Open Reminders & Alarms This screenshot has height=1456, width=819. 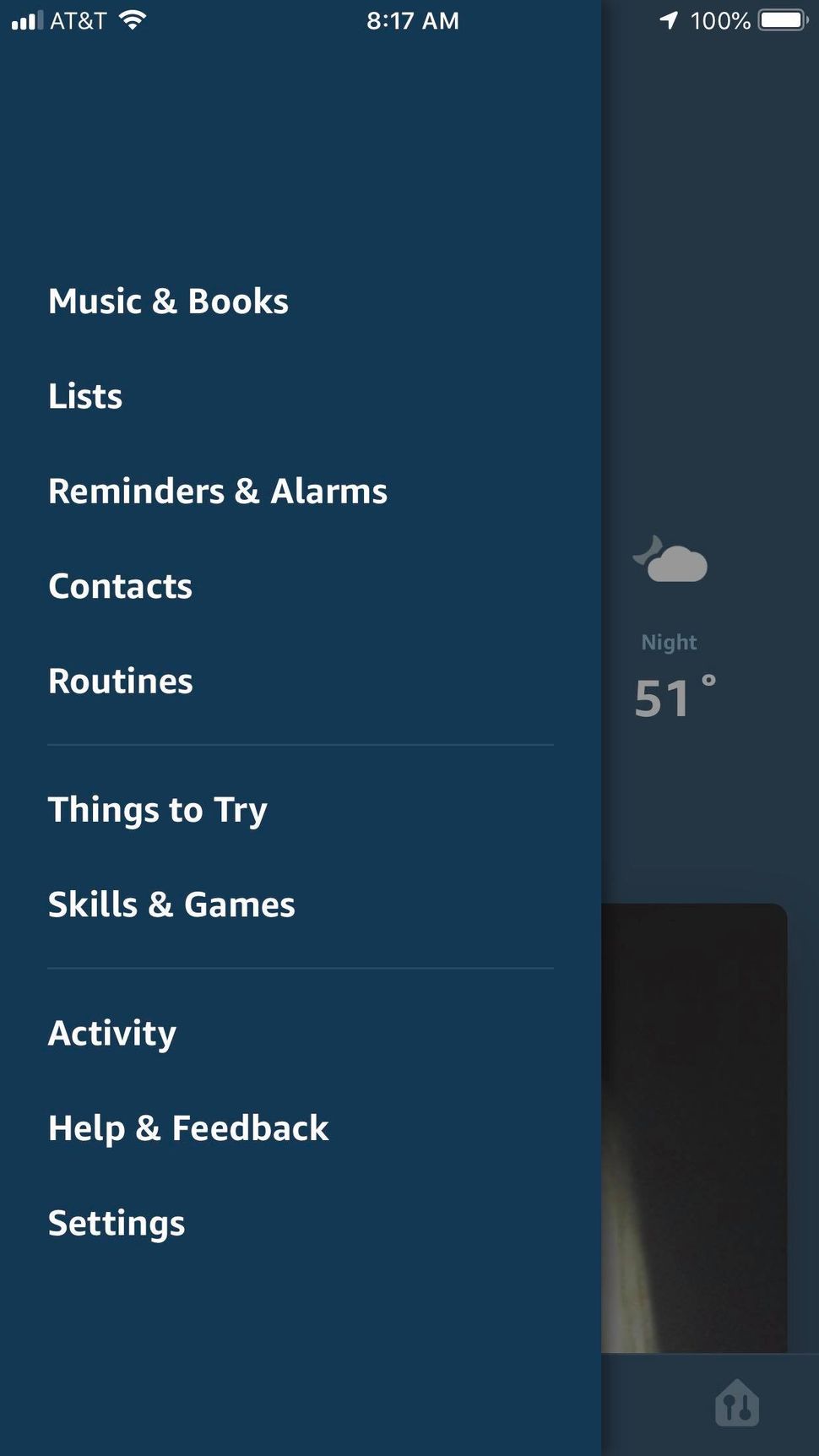[218, 492]
